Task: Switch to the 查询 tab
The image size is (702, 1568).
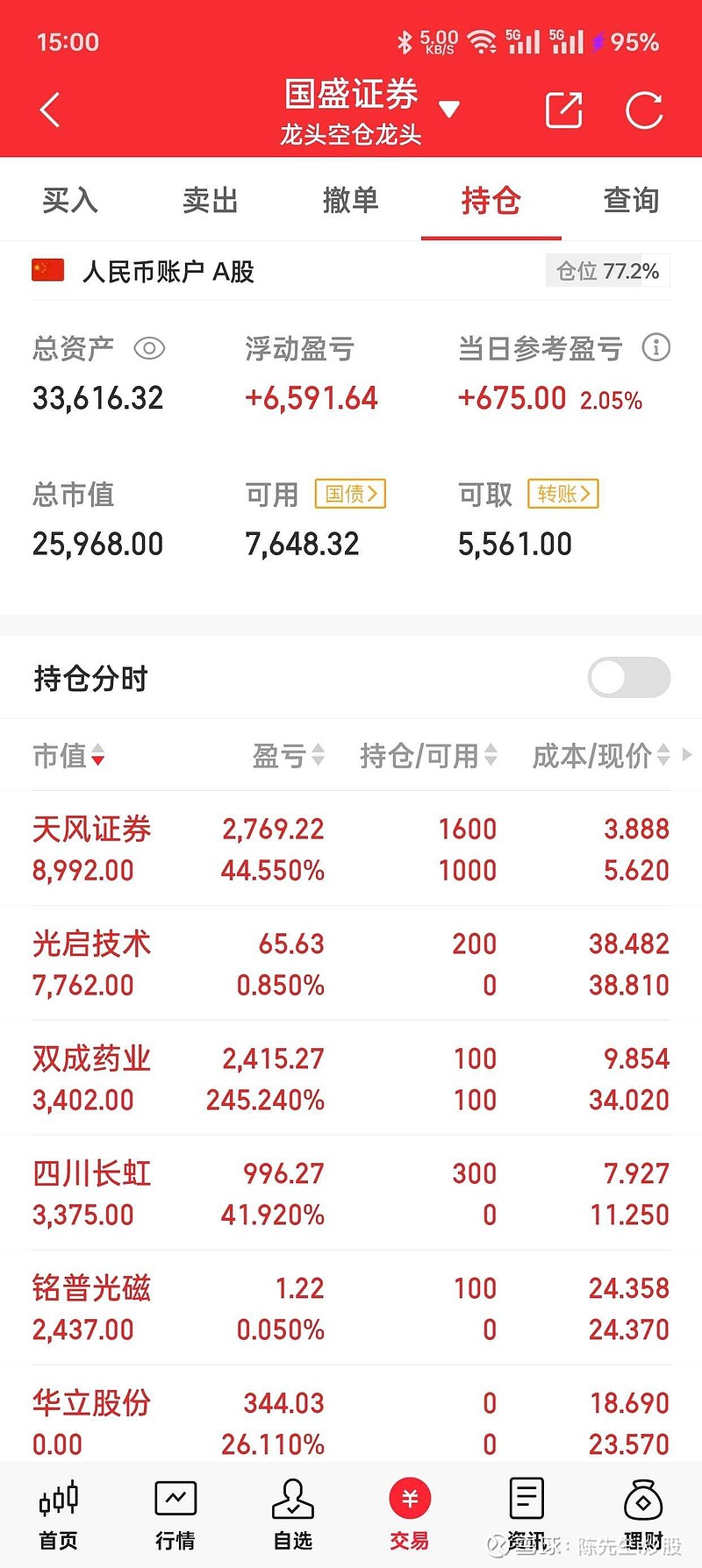Action: pyautogui.click(x=631, y=200)
